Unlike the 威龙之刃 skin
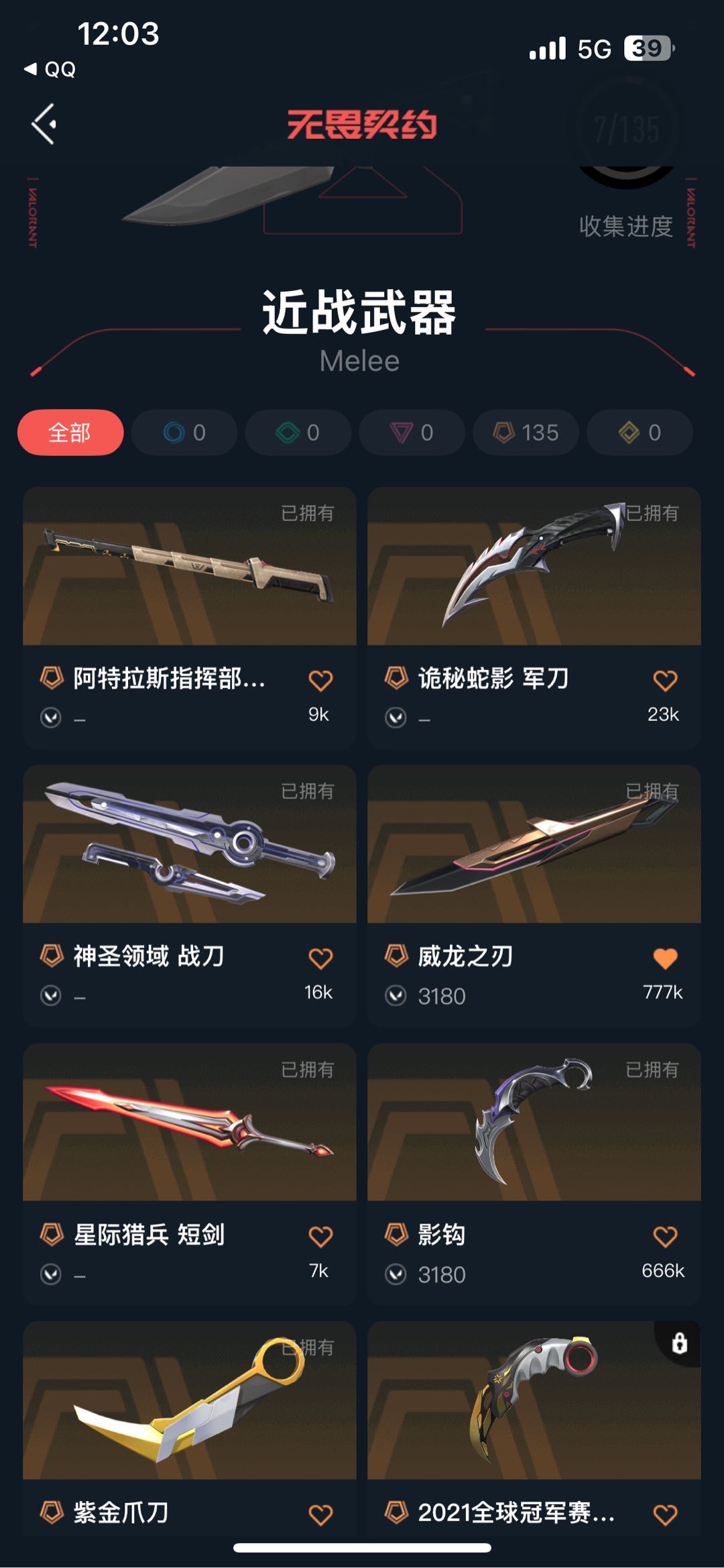The image size is (724, 1568). click(665, 958)
